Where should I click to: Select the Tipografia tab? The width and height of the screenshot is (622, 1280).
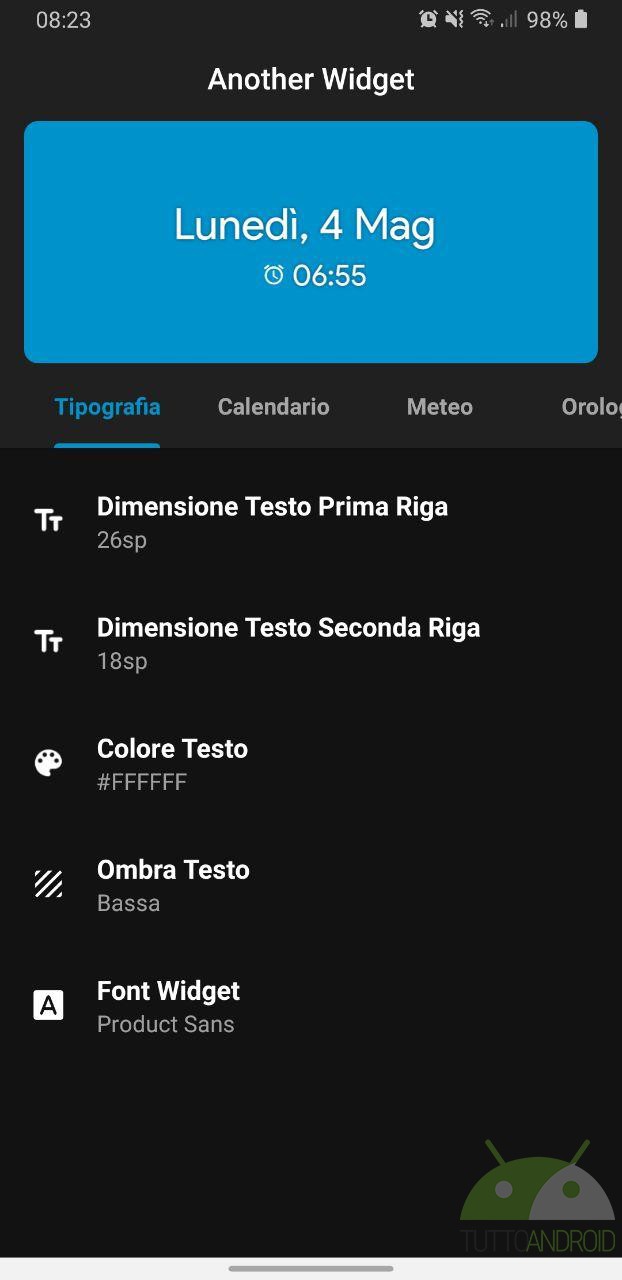(107, 407)
